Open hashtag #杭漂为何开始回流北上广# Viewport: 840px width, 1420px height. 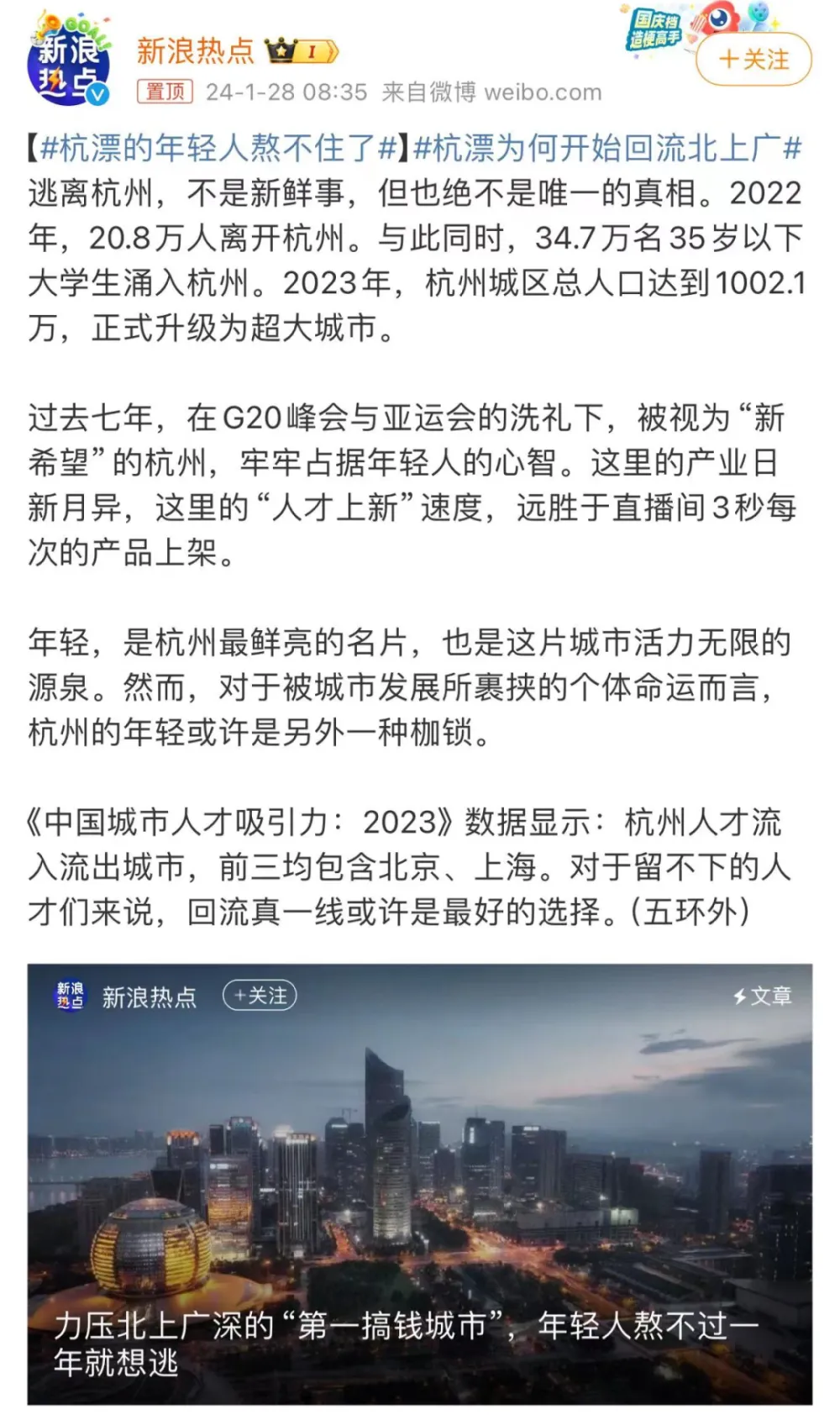point(607,149)
